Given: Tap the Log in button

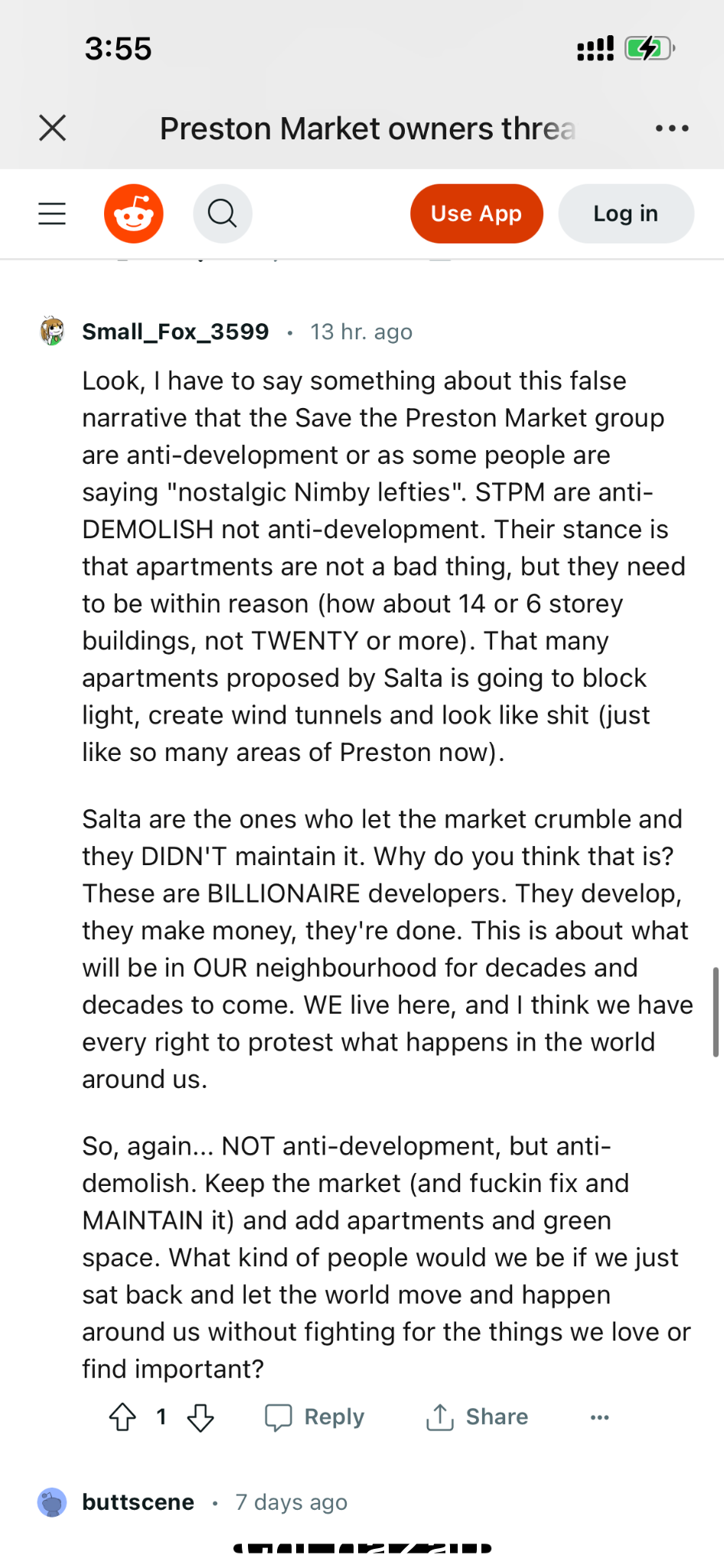Looking at the screenshot, I should [x=625, y=214].
